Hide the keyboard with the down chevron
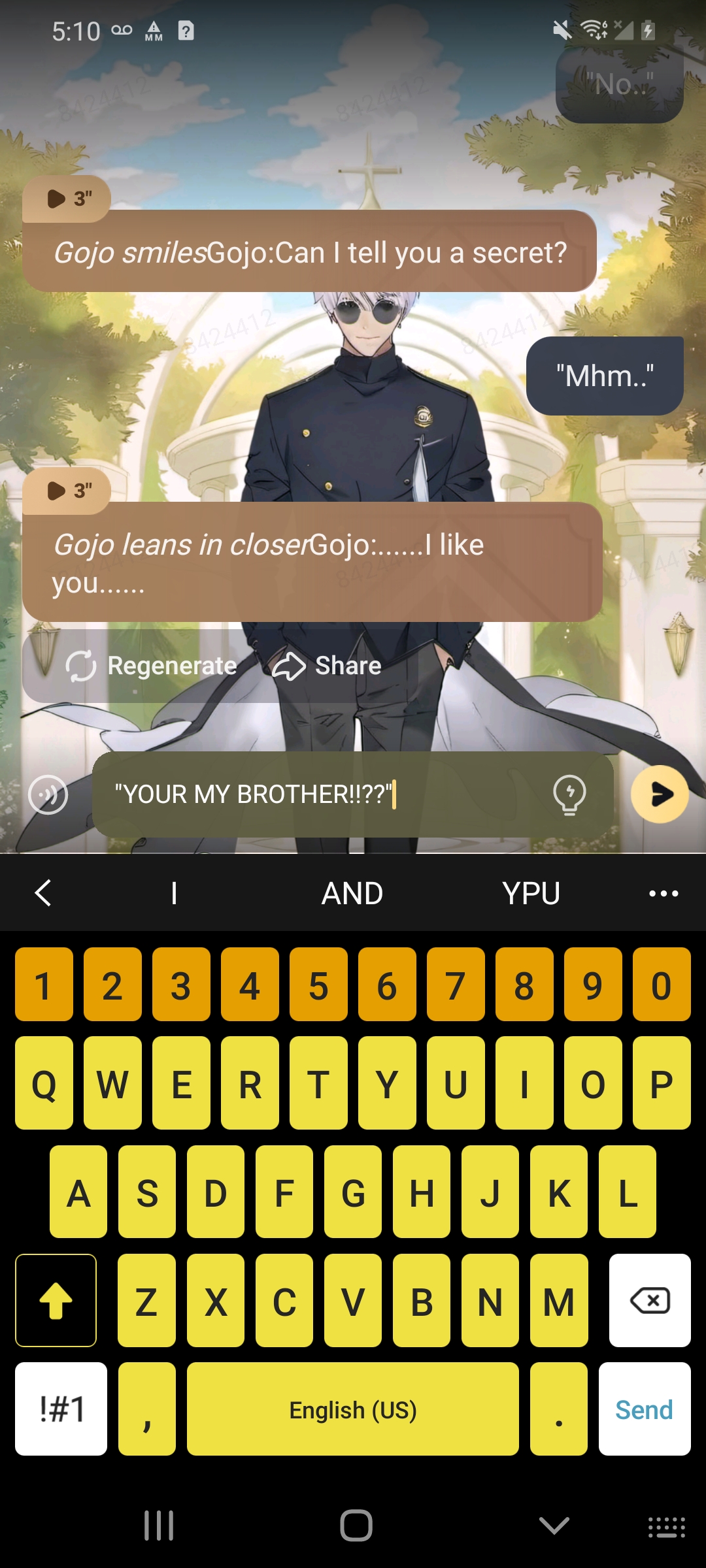 click(x=554, y=1526)
